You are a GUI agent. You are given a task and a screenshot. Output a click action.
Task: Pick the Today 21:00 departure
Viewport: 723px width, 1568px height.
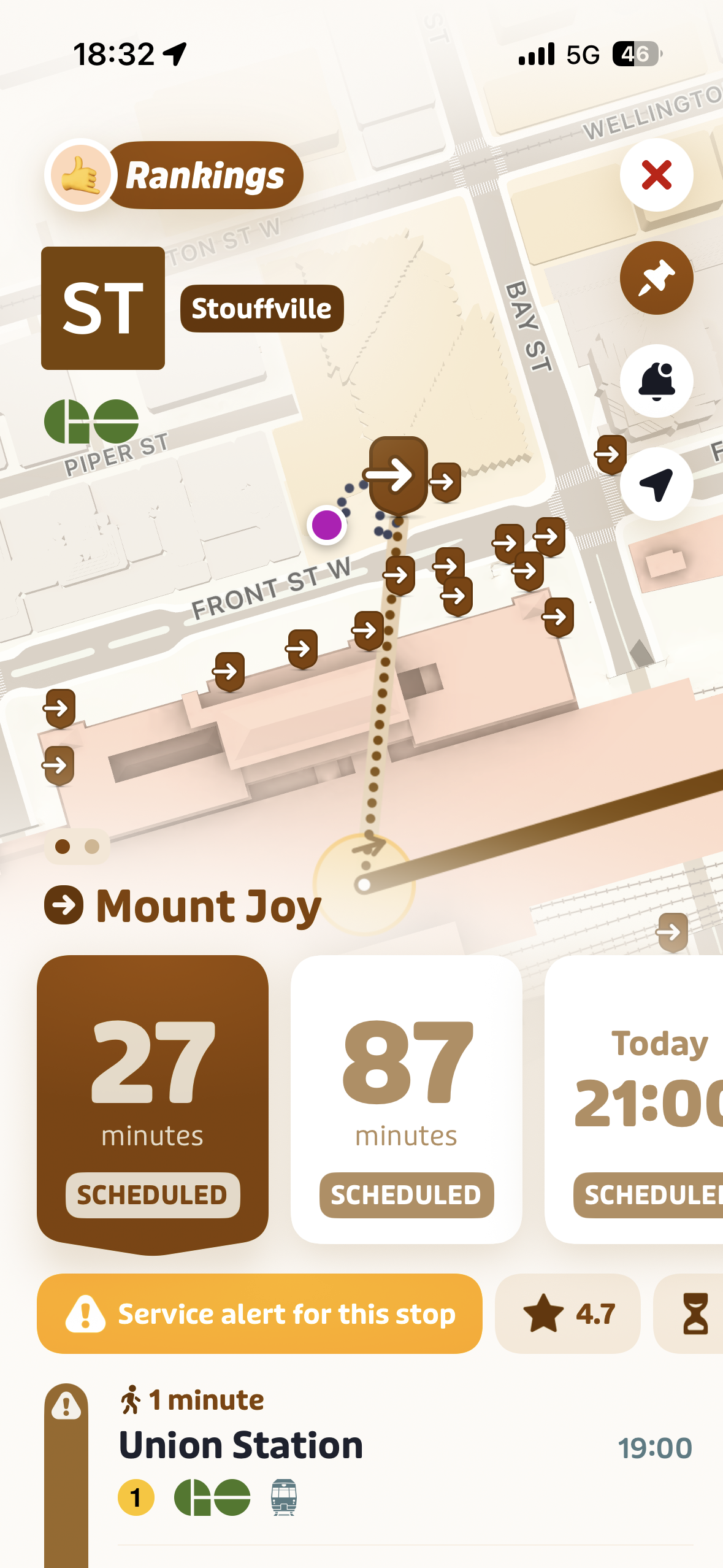[634, 1099]
